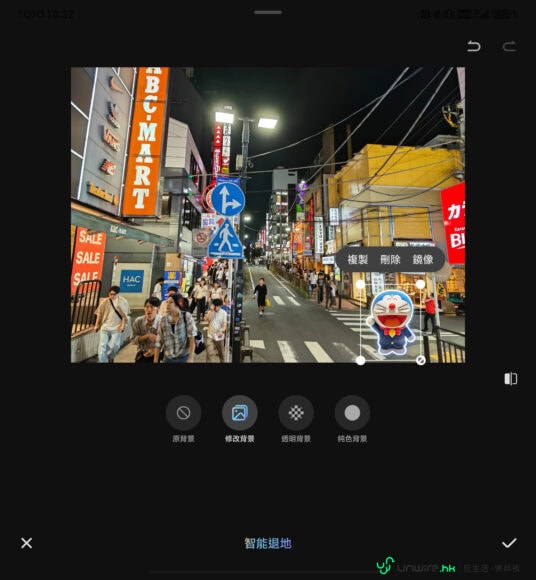Pick 純色背景 solid color background
Viewport: 536px width, 580px height.
point(352,413)
